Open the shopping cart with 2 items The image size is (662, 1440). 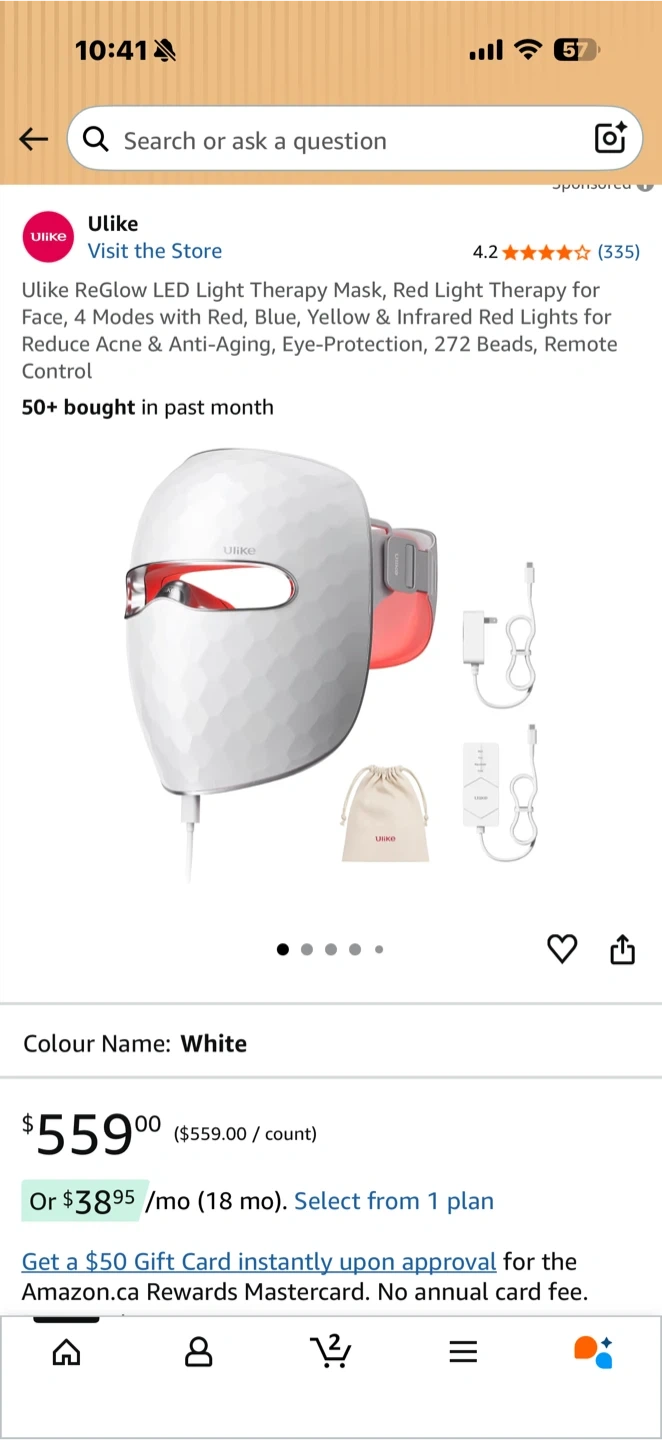(x=330, y=1351)
